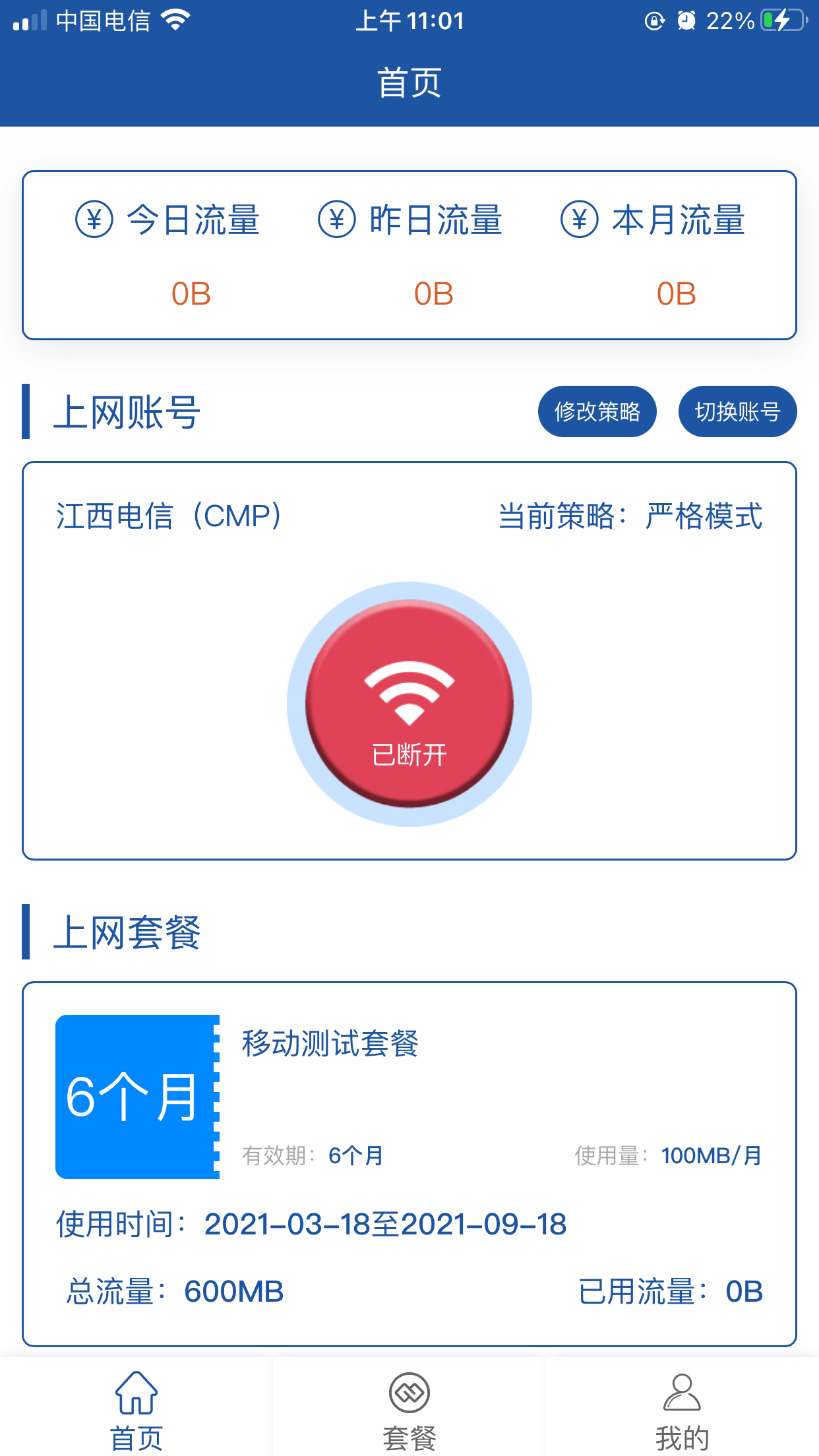This screenshot has width=819, height=1456.
Task: Tap the 修改策略 button
Action: point(597,411)
